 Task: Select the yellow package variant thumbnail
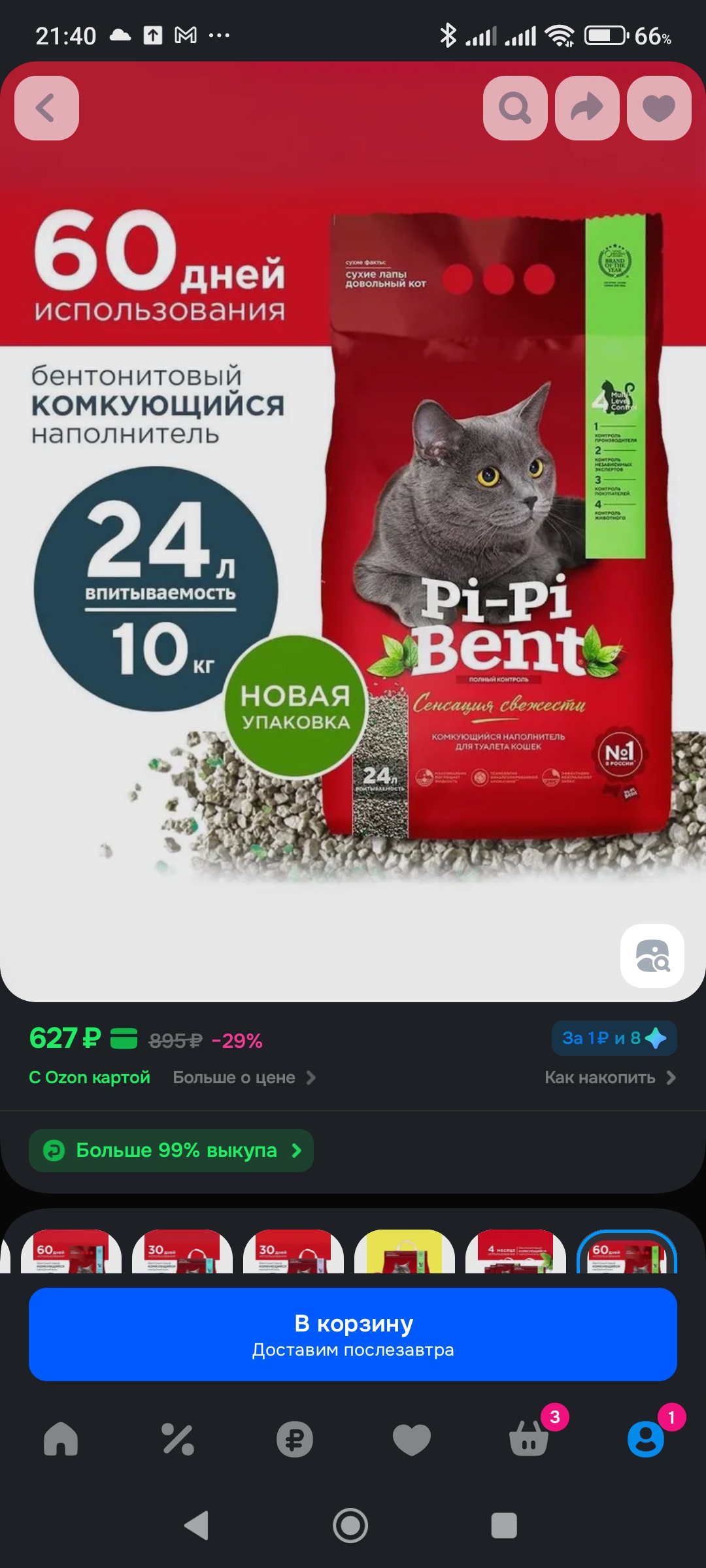405,1251
